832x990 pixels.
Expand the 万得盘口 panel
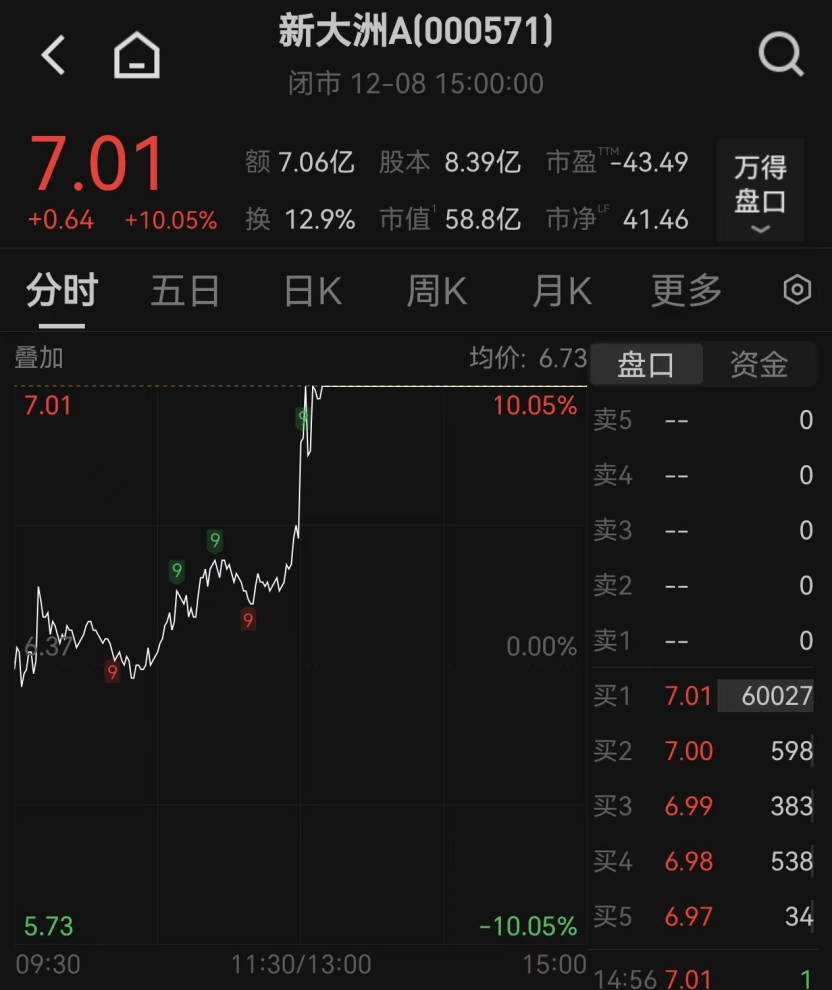pyautogui.click(x=760, y=190)
